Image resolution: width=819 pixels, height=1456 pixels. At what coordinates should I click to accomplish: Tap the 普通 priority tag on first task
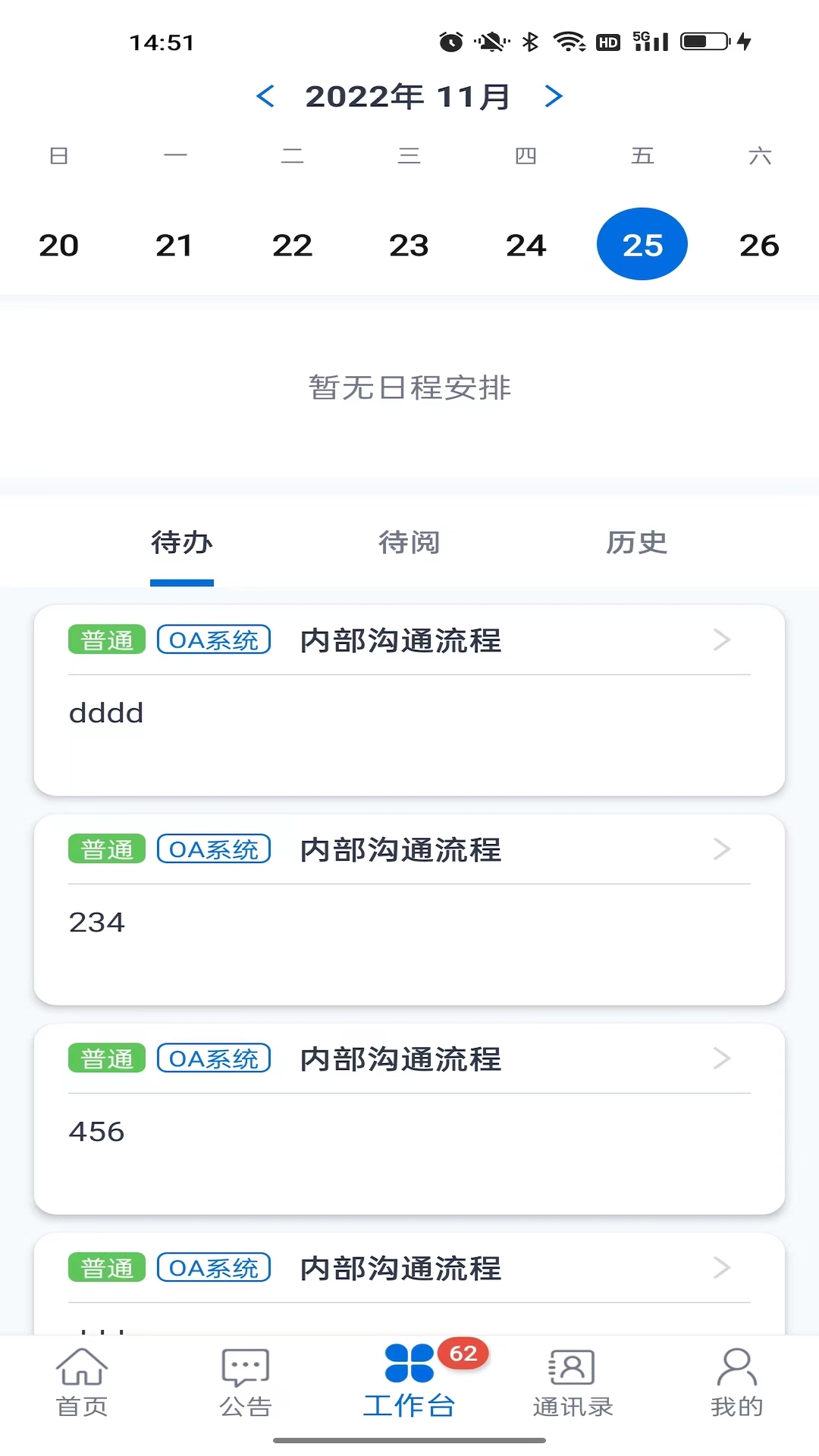point(106,639)
